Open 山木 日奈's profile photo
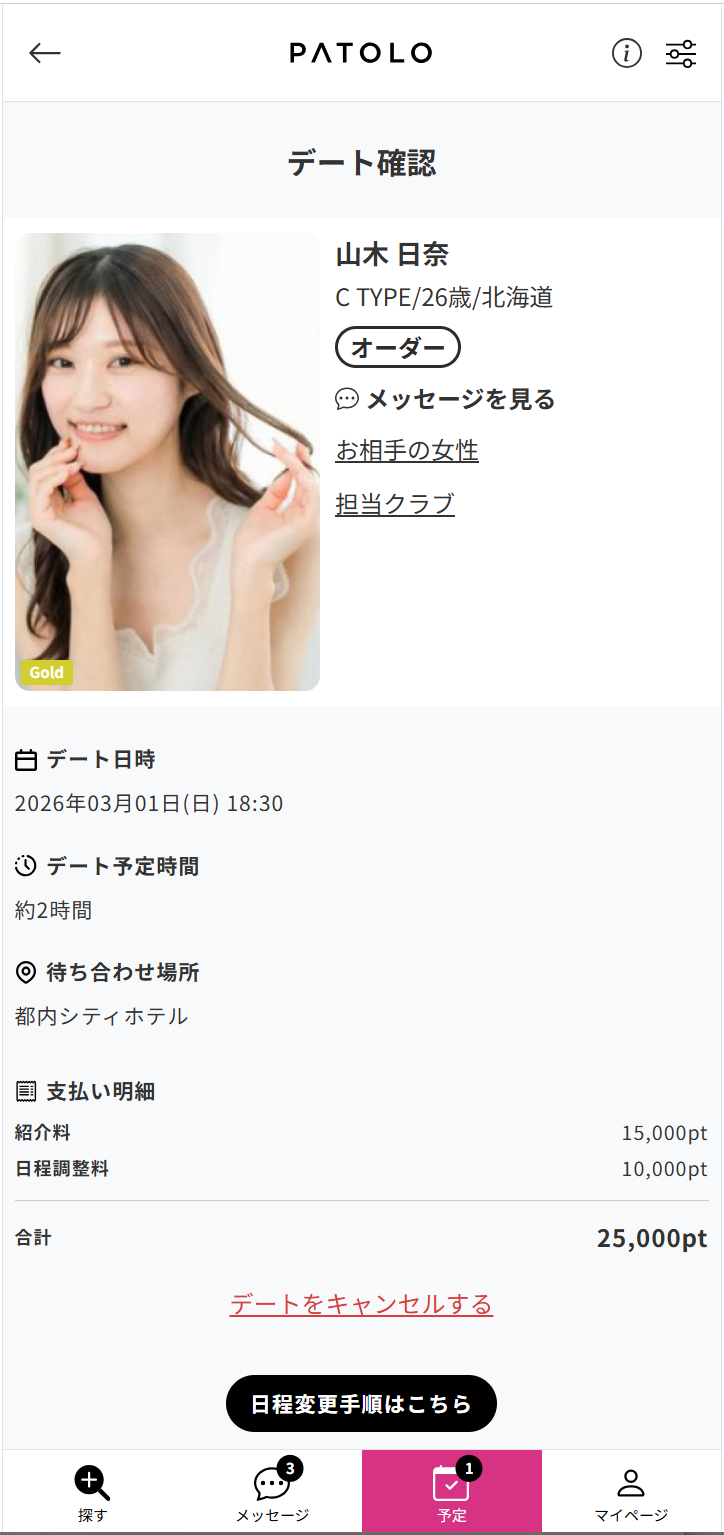The height and width of the screenshot is (1535, 724). (167, 461)
